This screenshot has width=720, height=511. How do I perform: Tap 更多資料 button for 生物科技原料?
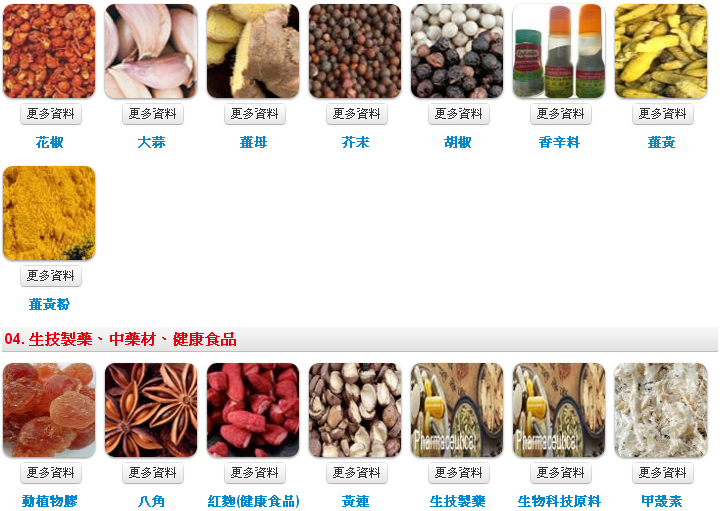(x=560, y=472)
